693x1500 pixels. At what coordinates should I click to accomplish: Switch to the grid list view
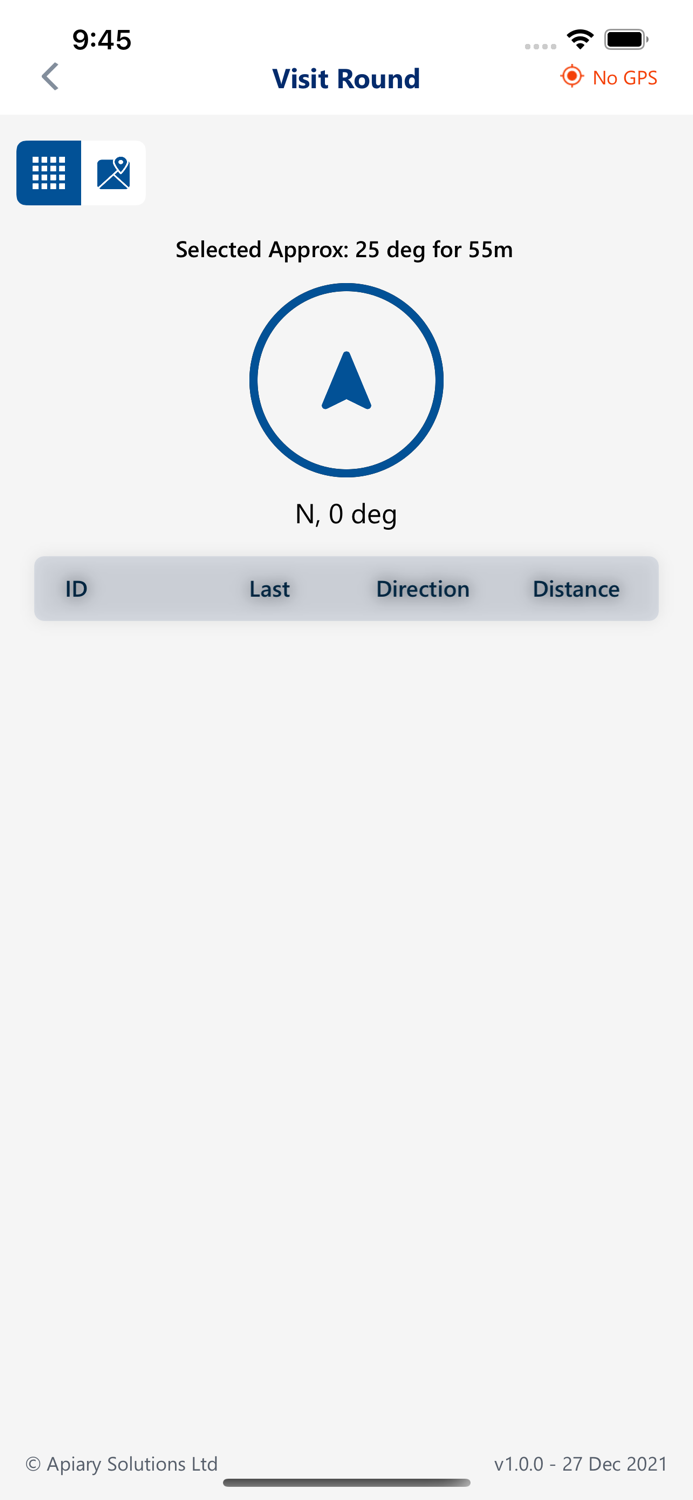[x=49, y=173]
